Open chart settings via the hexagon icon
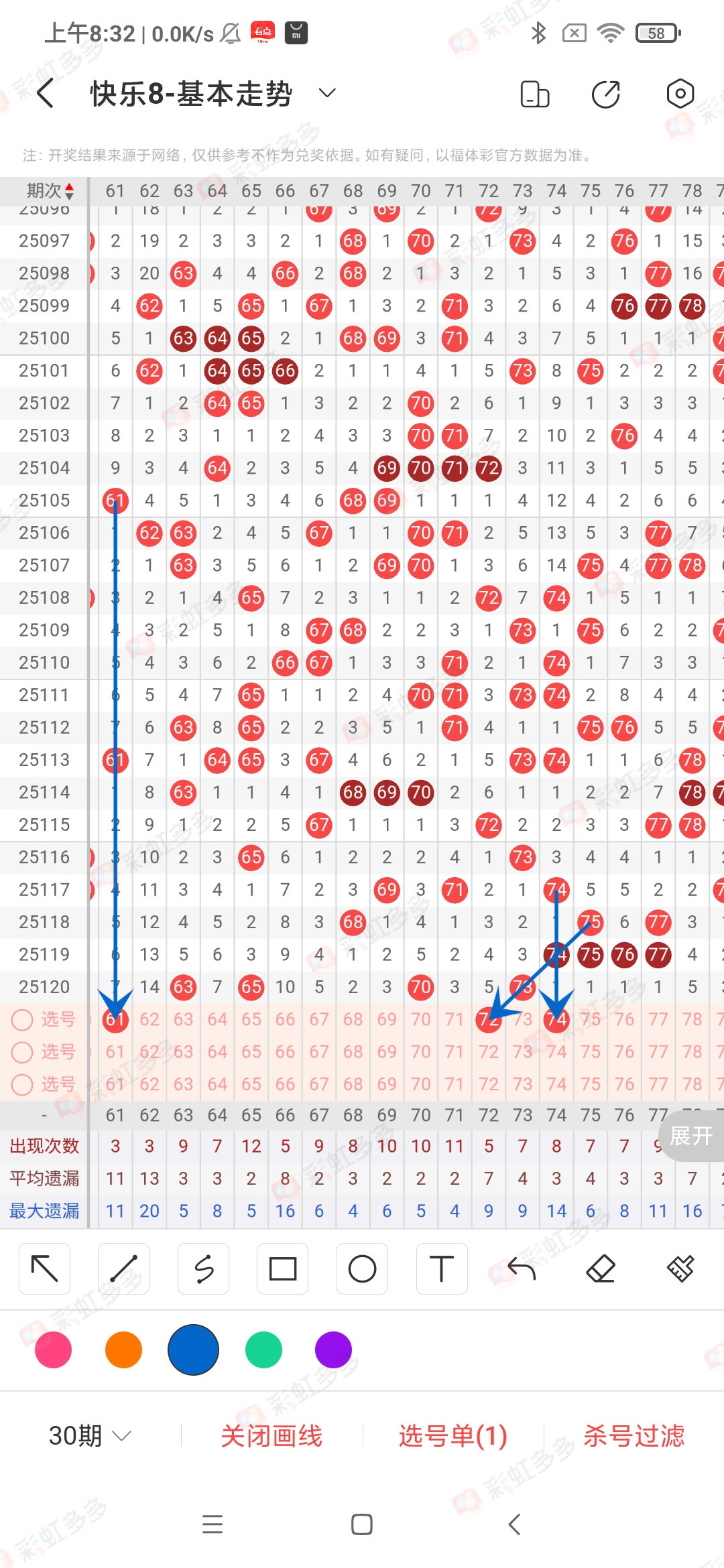The width and height of the screenshot is (724, 1568). (680, 94)
